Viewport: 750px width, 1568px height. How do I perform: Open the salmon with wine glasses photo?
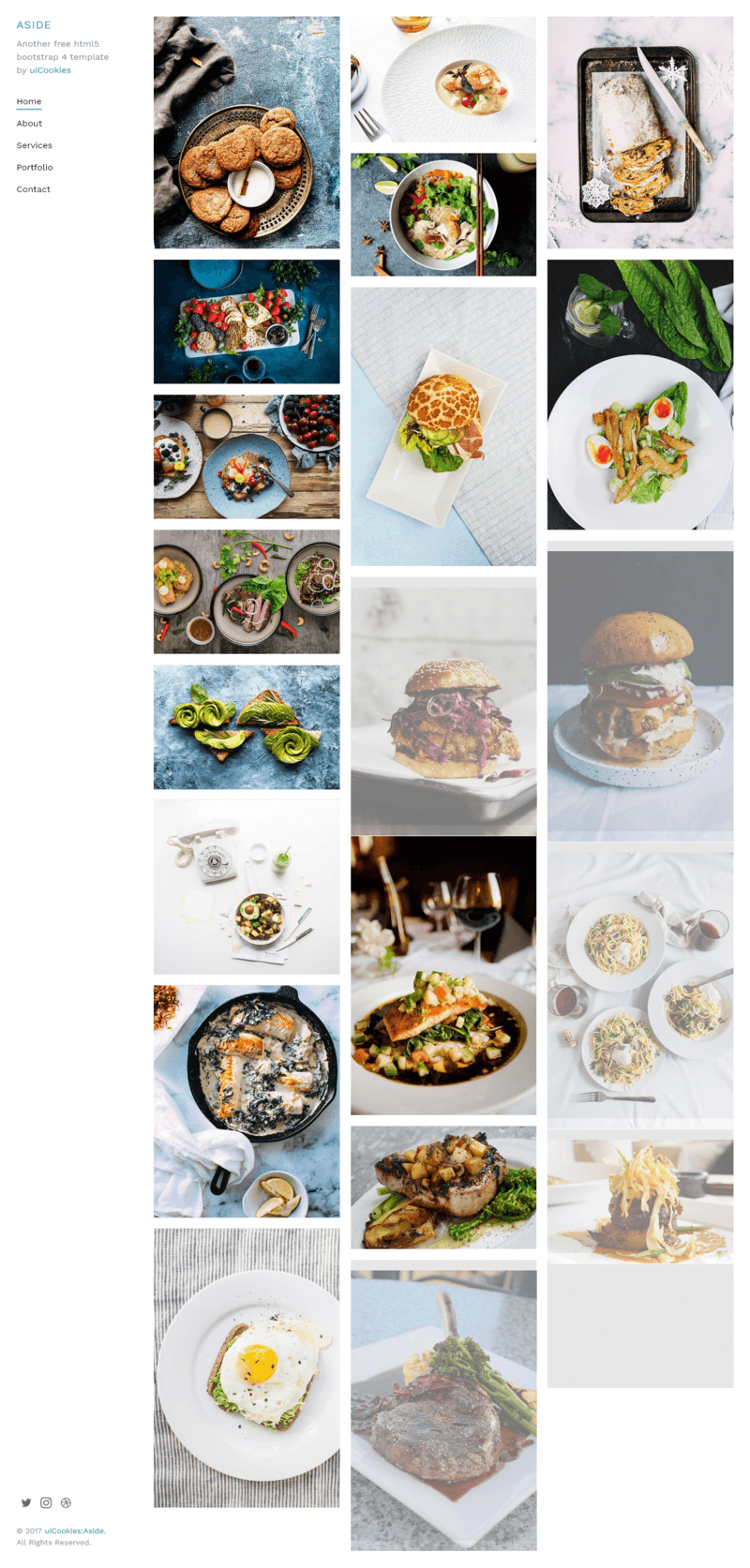443,975
